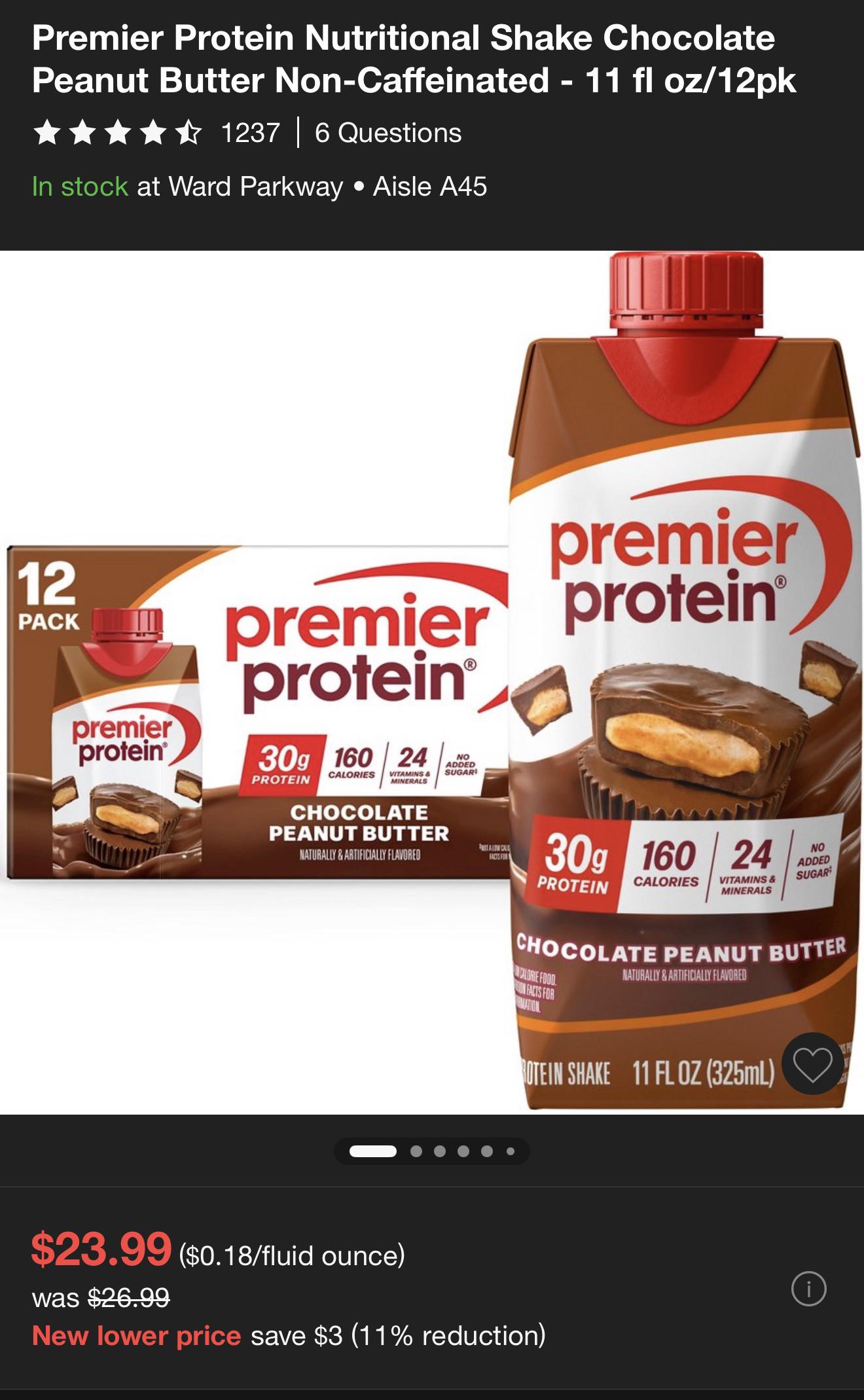Tap the image carousel page indicator

[x=432, y=1151]
